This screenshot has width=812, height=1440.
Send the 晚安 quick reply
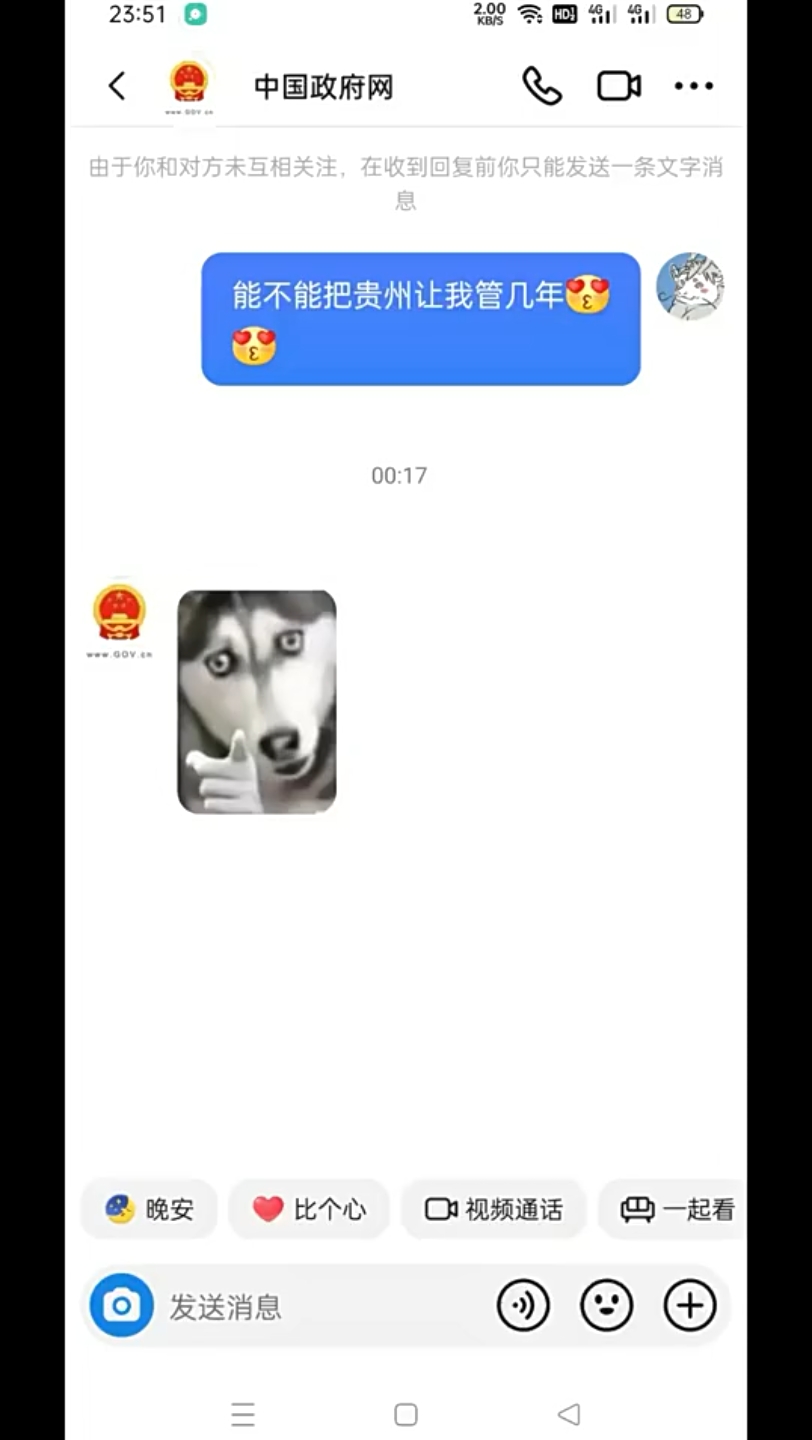click(150, 1209)
